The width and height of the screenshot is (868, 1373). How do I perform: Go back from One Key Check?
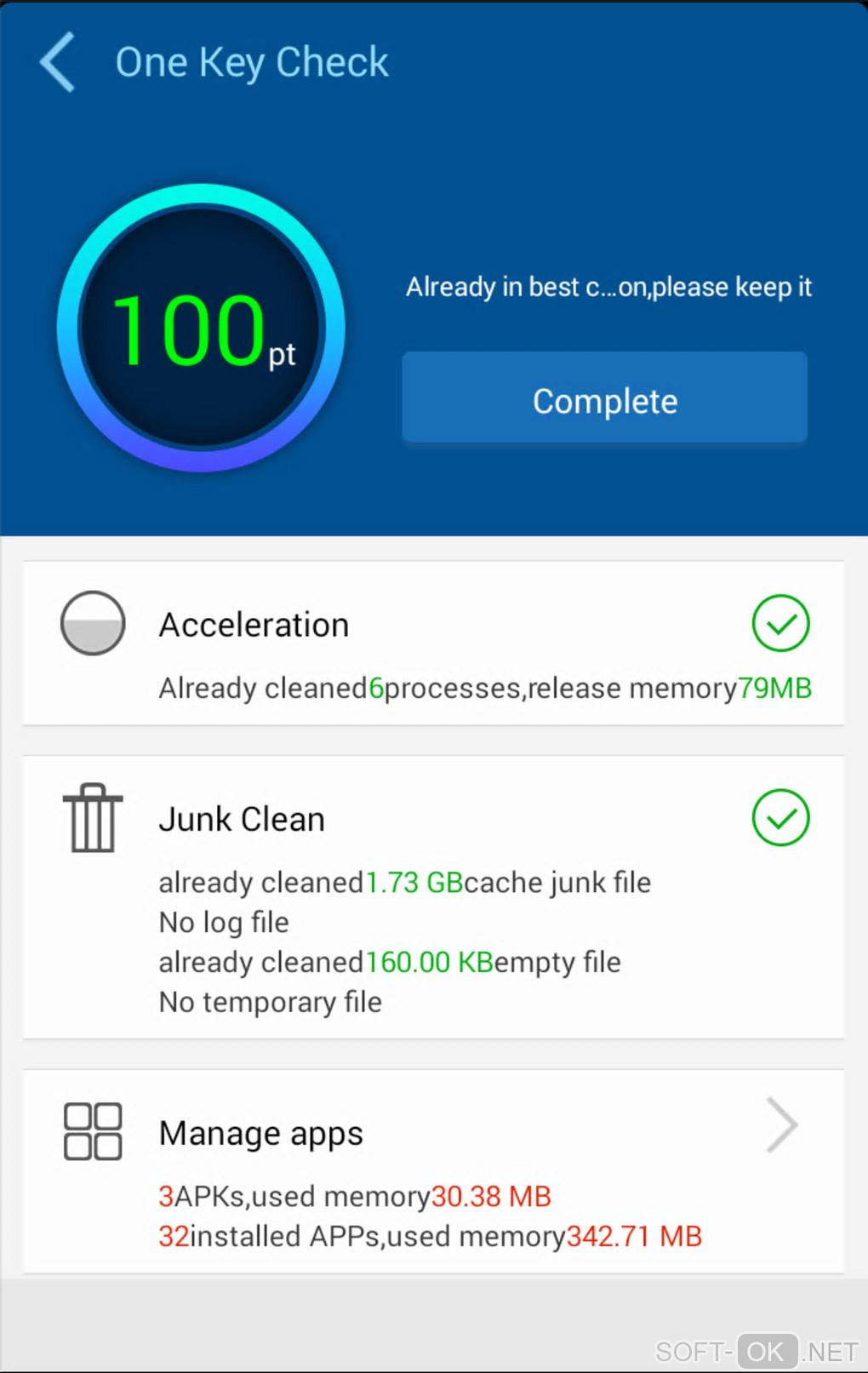pyautogui.click(x=58, y=62)
